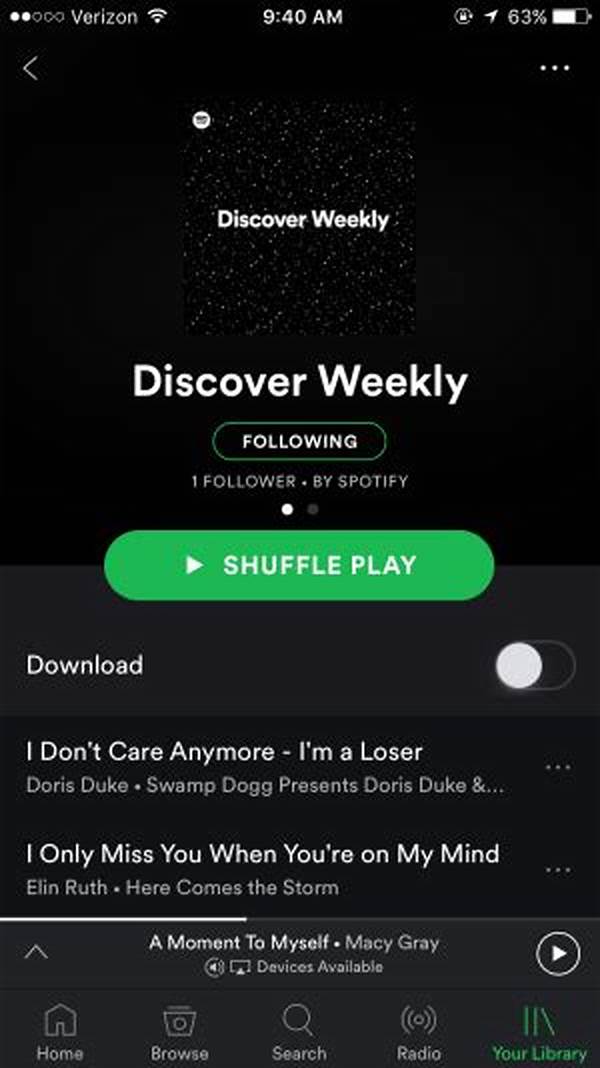Start Shuffle Play
Image resolution: width=600 pixels, height=1068 pixels.
(299, 565)
